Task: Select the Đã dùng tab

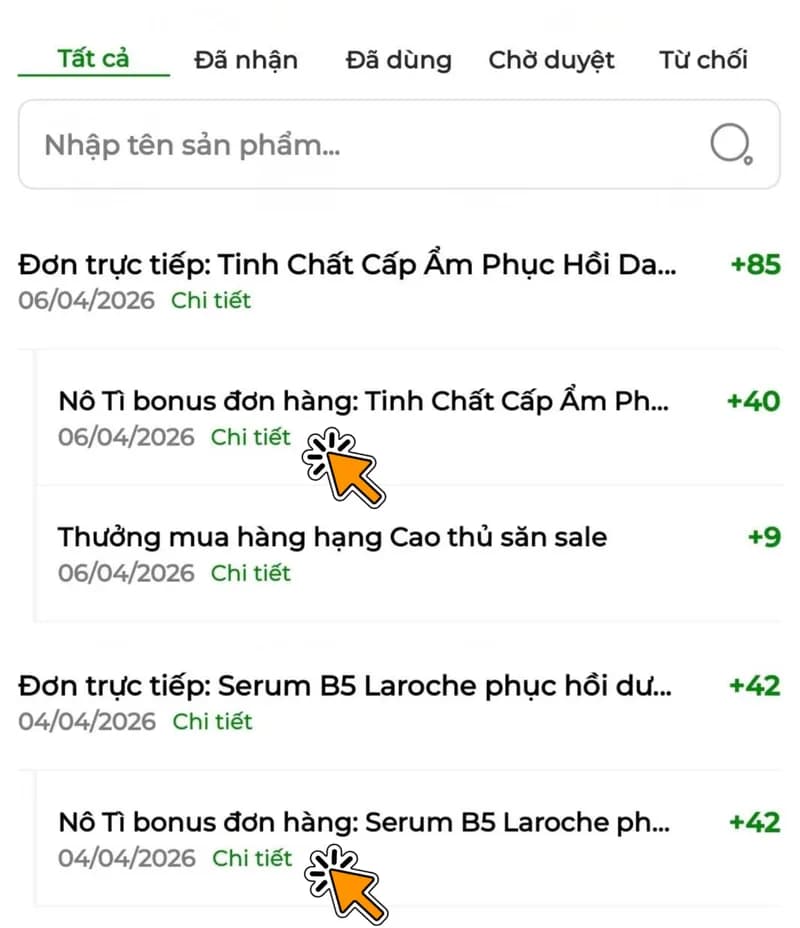Action: [398, 60]
